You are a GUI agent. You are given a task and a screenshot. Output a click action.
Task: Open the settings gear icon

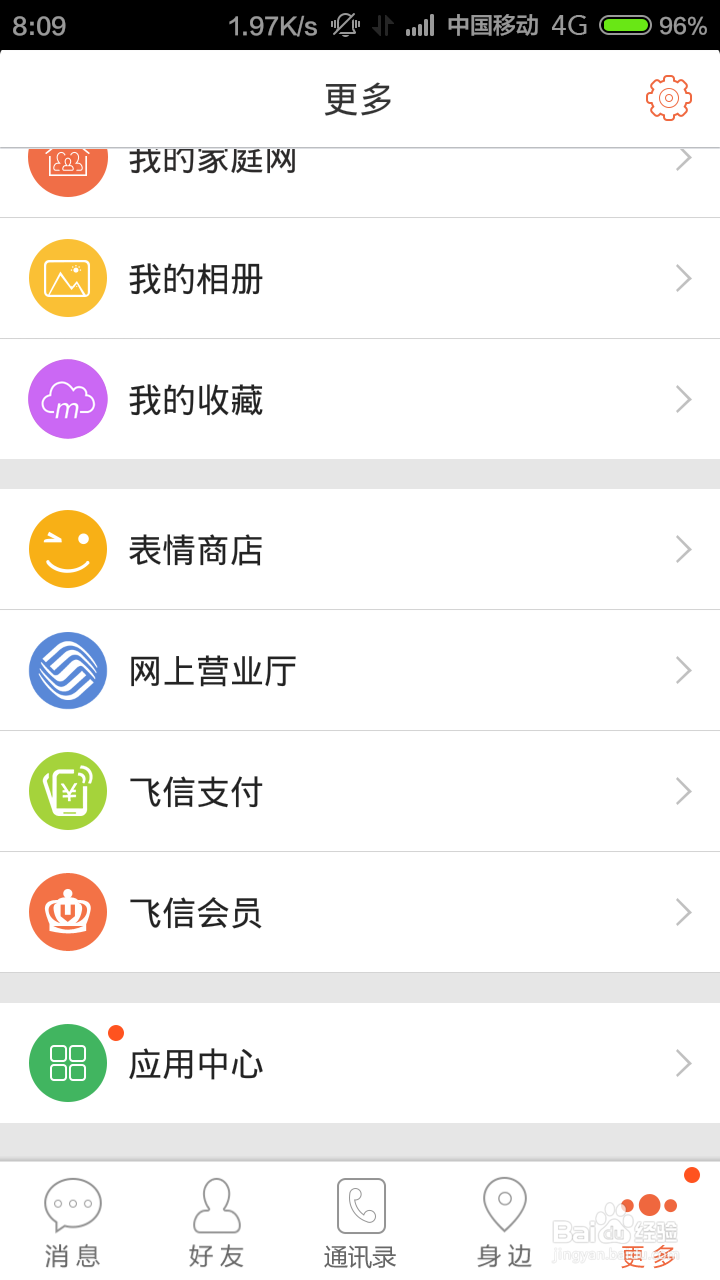tap(669, 98)
